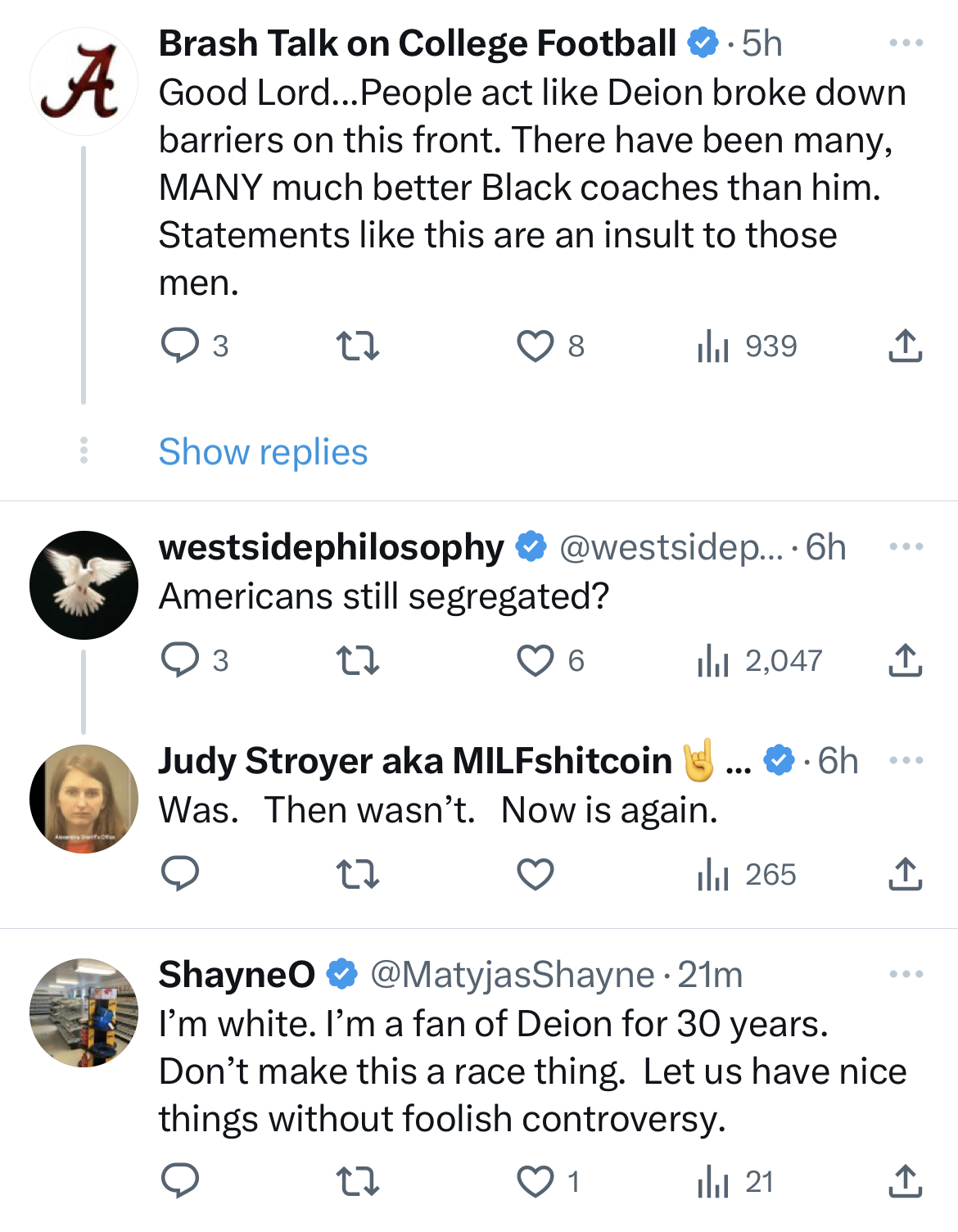This screenshot has height=1232, width=958.
Task: Share westsidephilosophy's tweet
Action: [907, 660]
